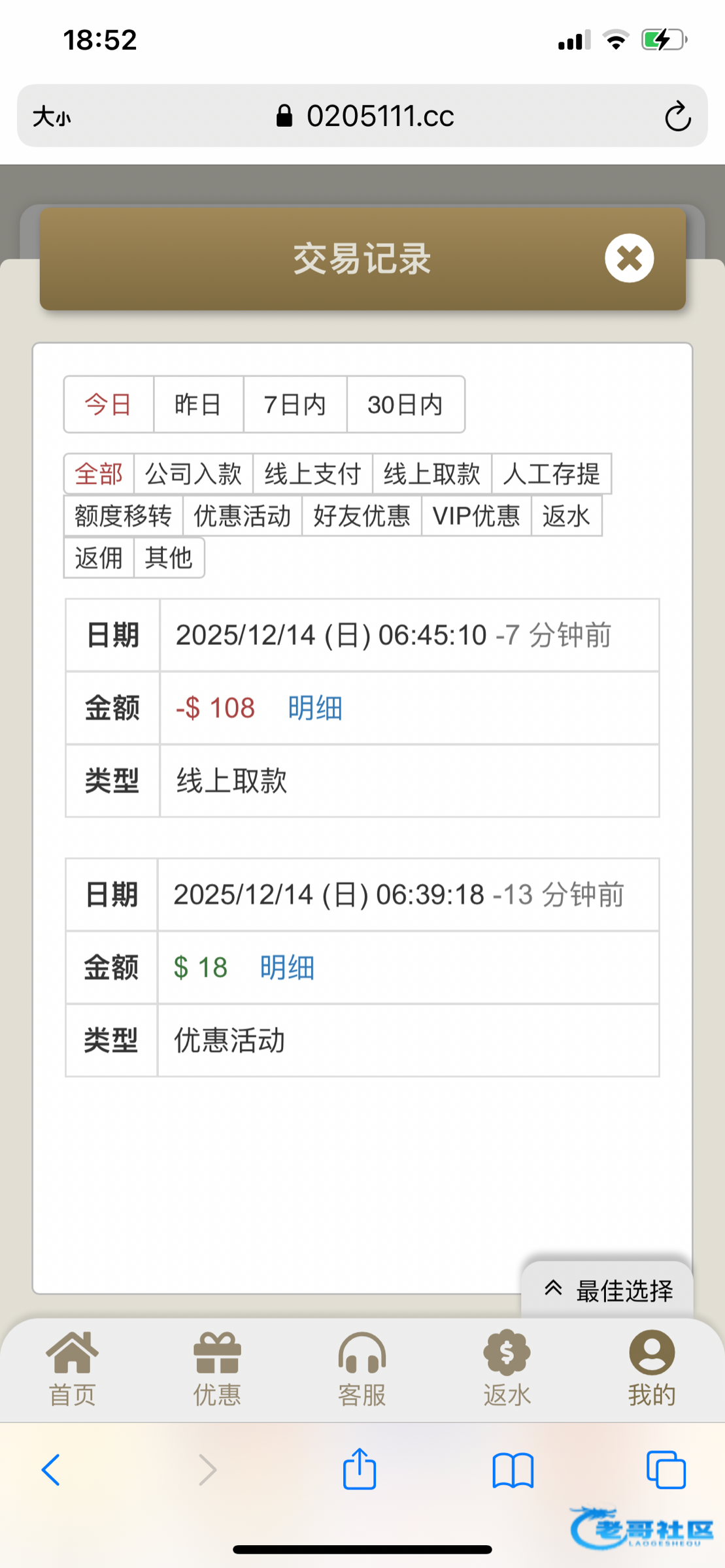Filter records by 线上取款
This screenshot has width=725, height=1568.
(432, 474)
